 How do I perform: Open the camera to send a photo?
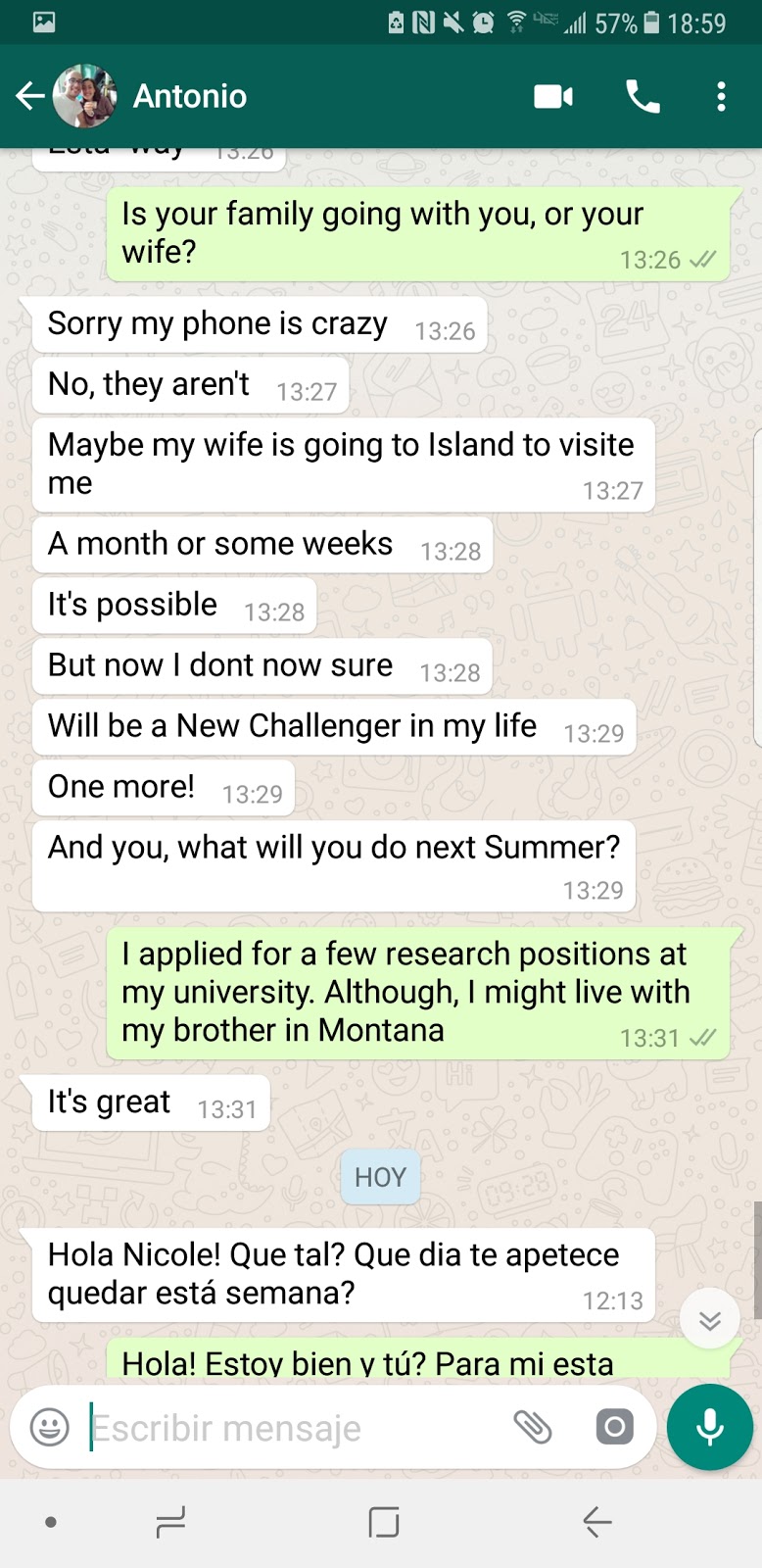pos(615,1427)
